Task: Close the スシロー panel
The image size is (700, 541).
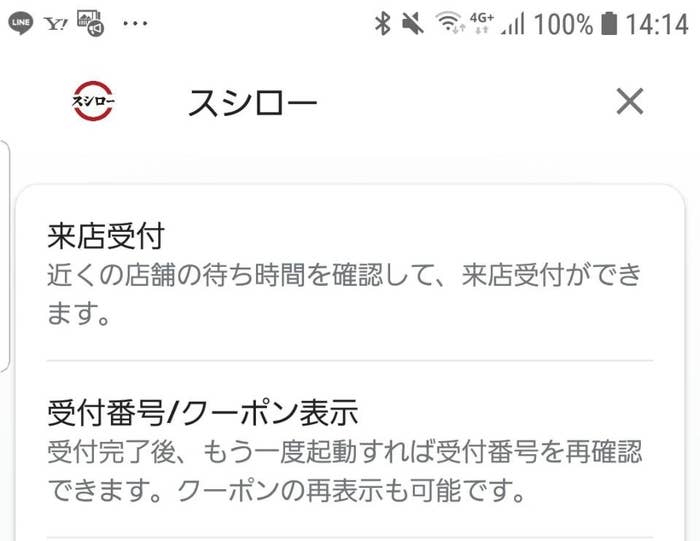Action: click(629, 101)
